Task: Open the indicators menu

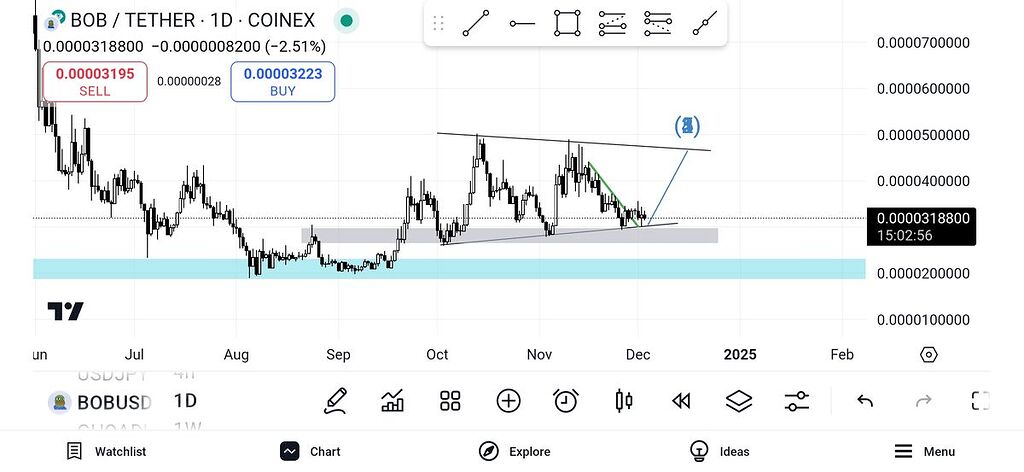Action: (393, 401)
